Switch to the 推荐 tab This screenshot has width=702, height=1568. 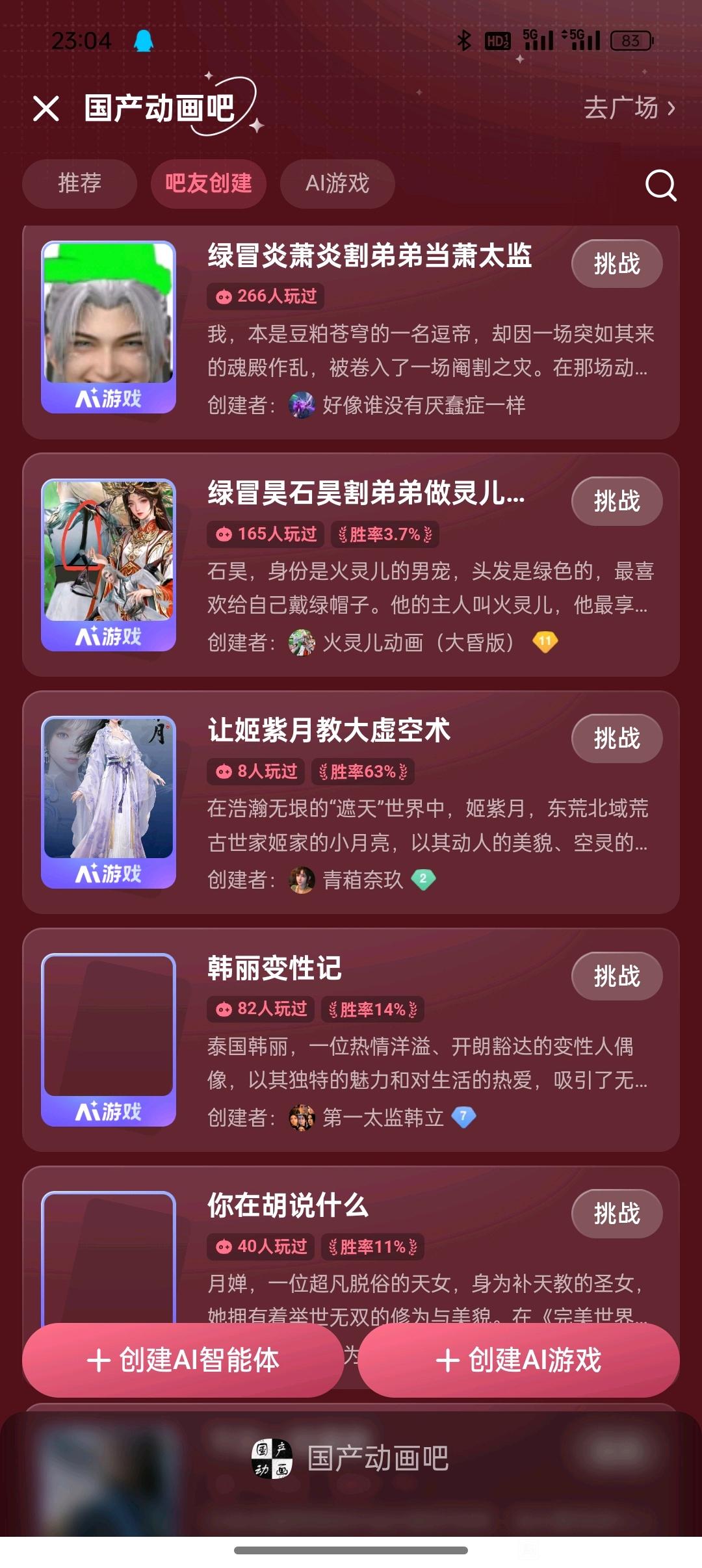pos(79,183)
